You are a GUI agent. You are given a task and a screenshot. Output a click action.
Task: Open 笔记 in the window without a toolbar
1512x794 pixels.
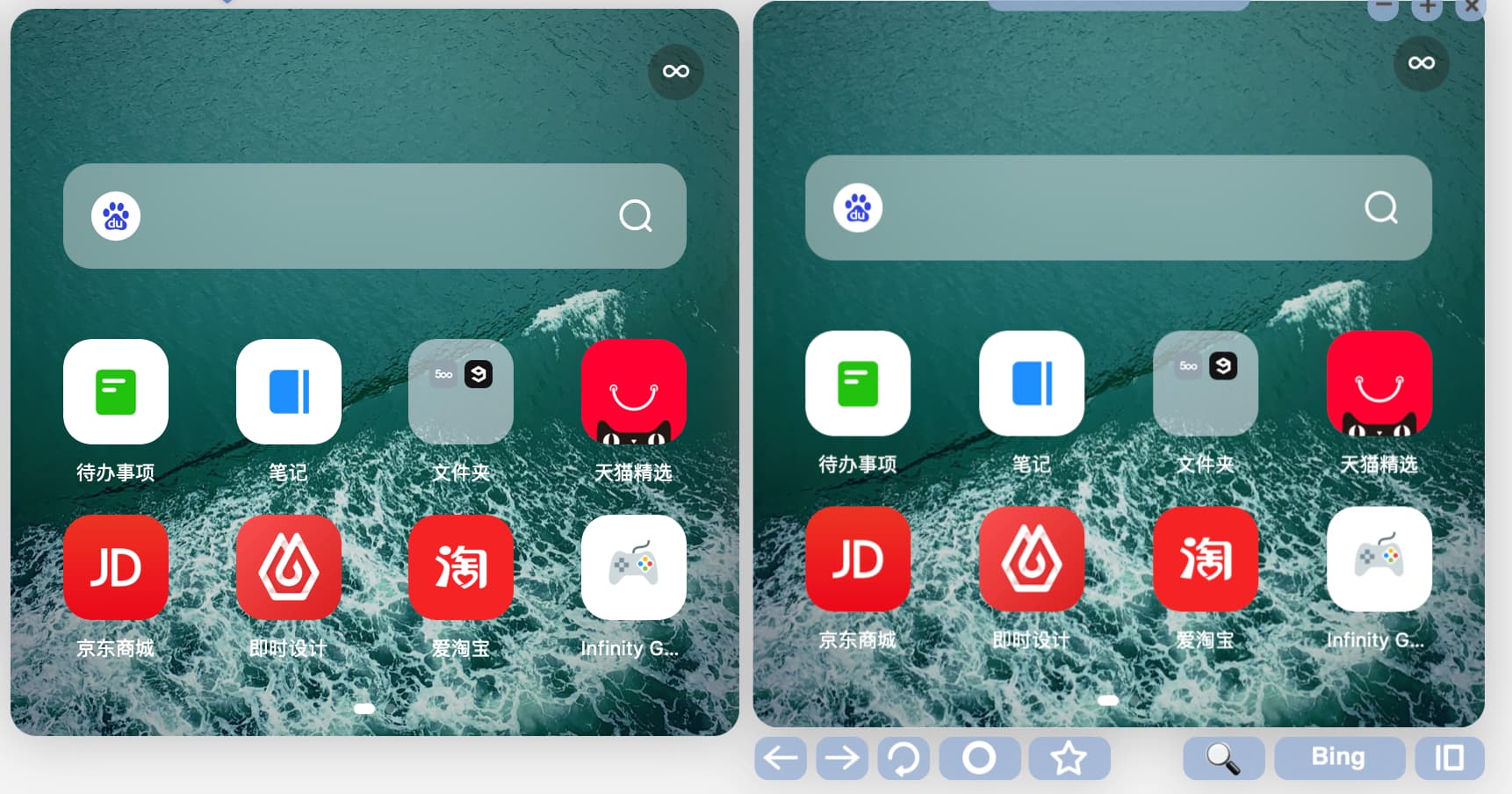[288, 392]
